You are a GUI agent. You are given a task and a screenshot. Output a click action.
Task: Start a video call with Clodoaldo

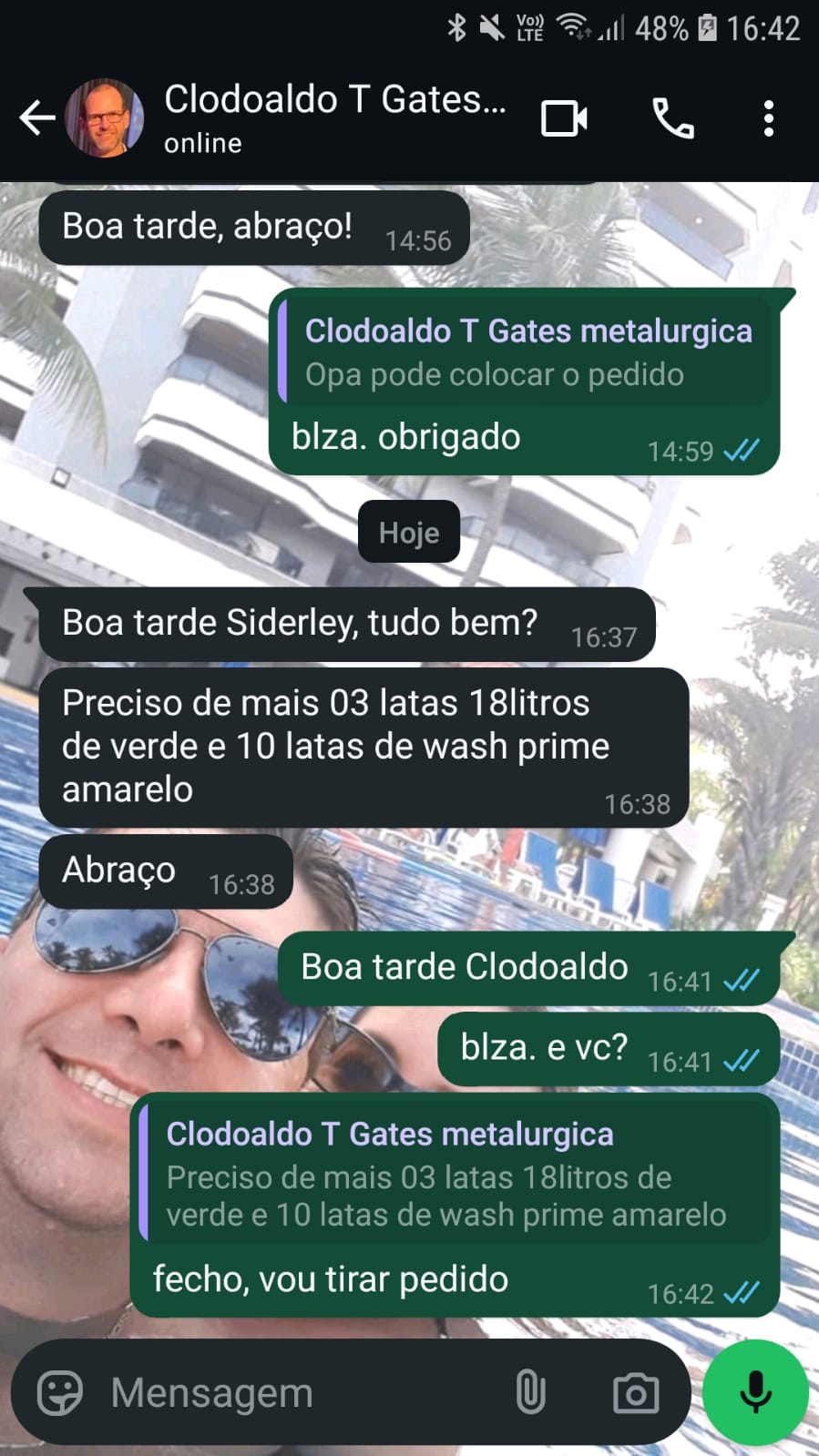[x=564, y=119]
